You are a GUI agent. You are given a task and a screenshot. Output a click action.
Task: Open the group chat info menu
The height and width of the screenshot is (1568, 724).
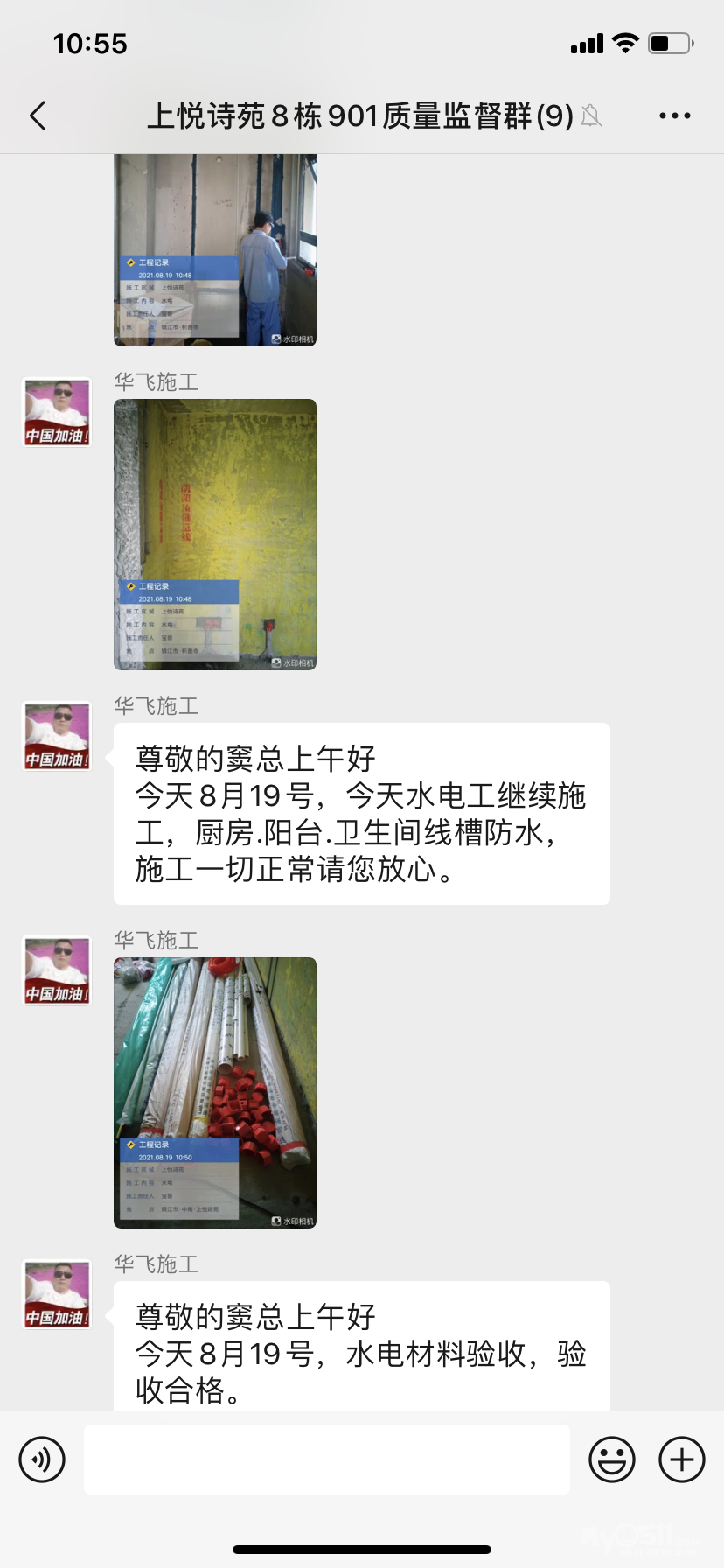(x=674, y=115)
